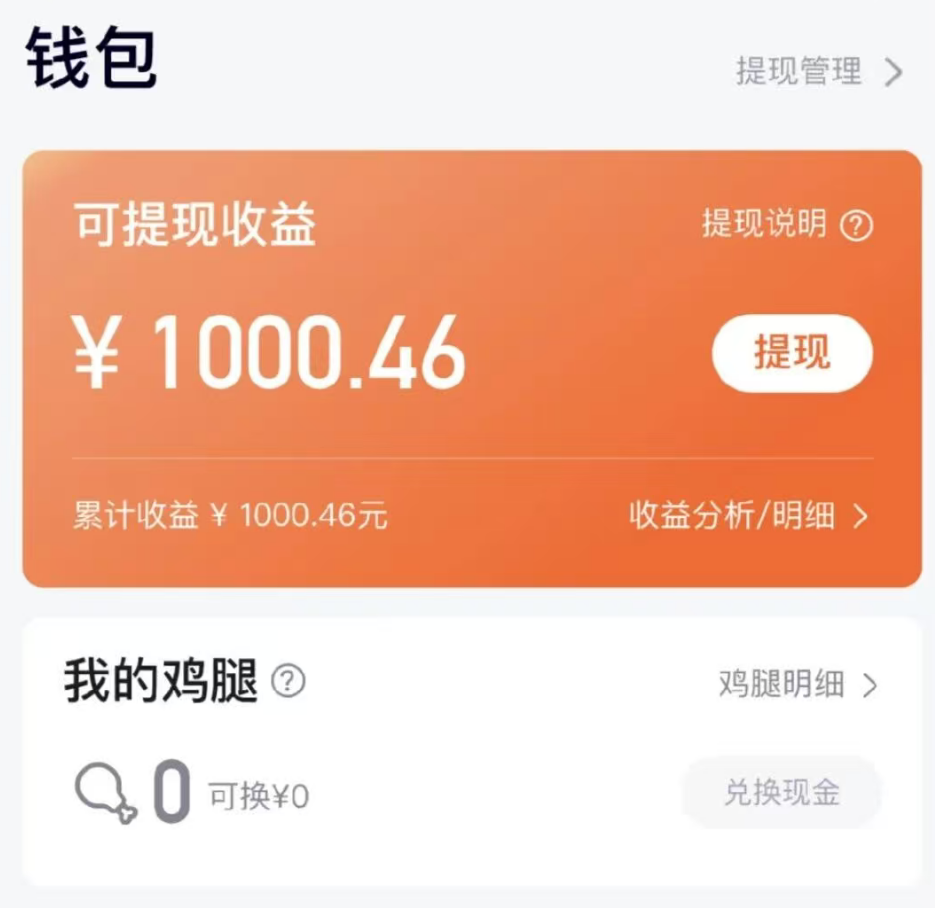Tap the 兑换现金 exchange cash button
The image size is (935, 908).
[x=782, y=793]
